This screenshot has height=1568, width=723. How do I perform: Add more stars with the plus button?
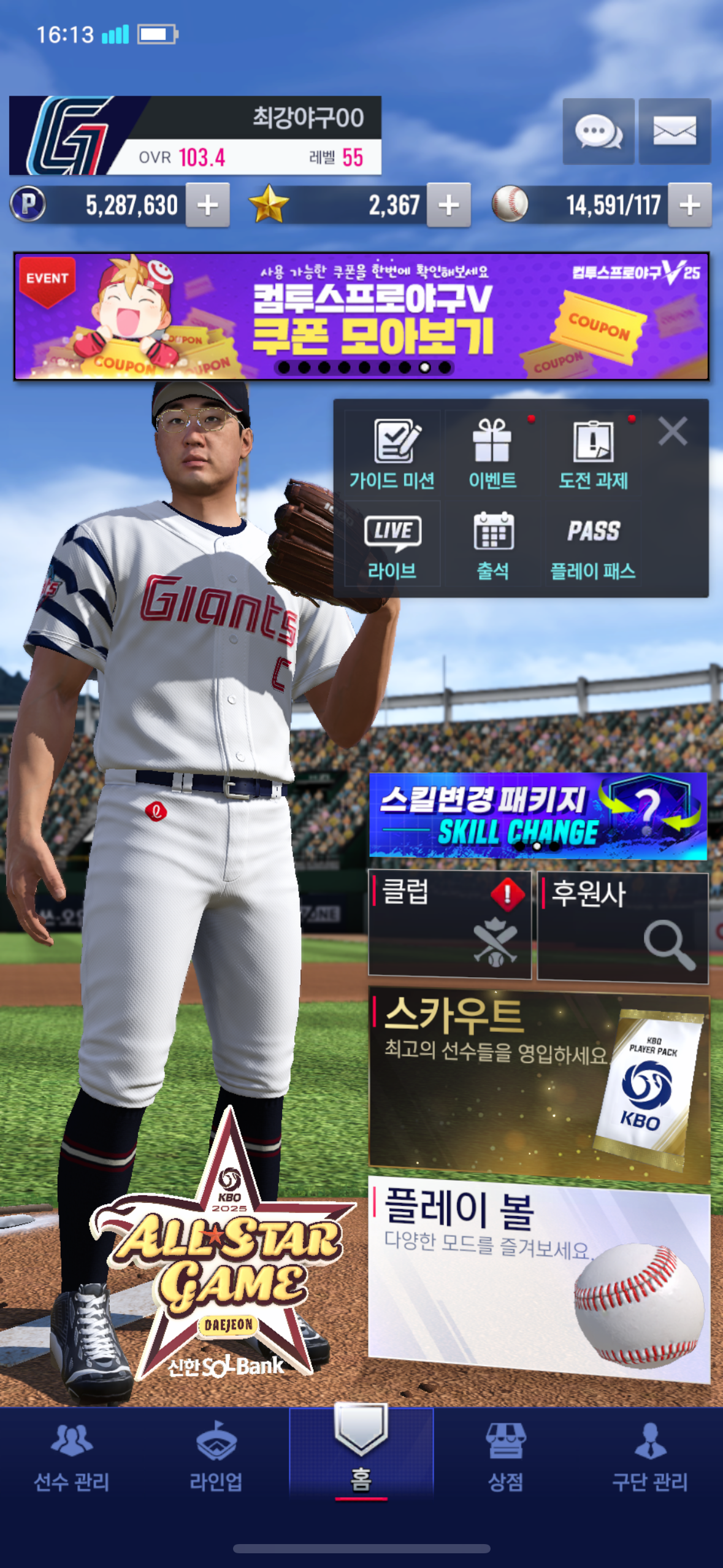[x=449, y=205]
